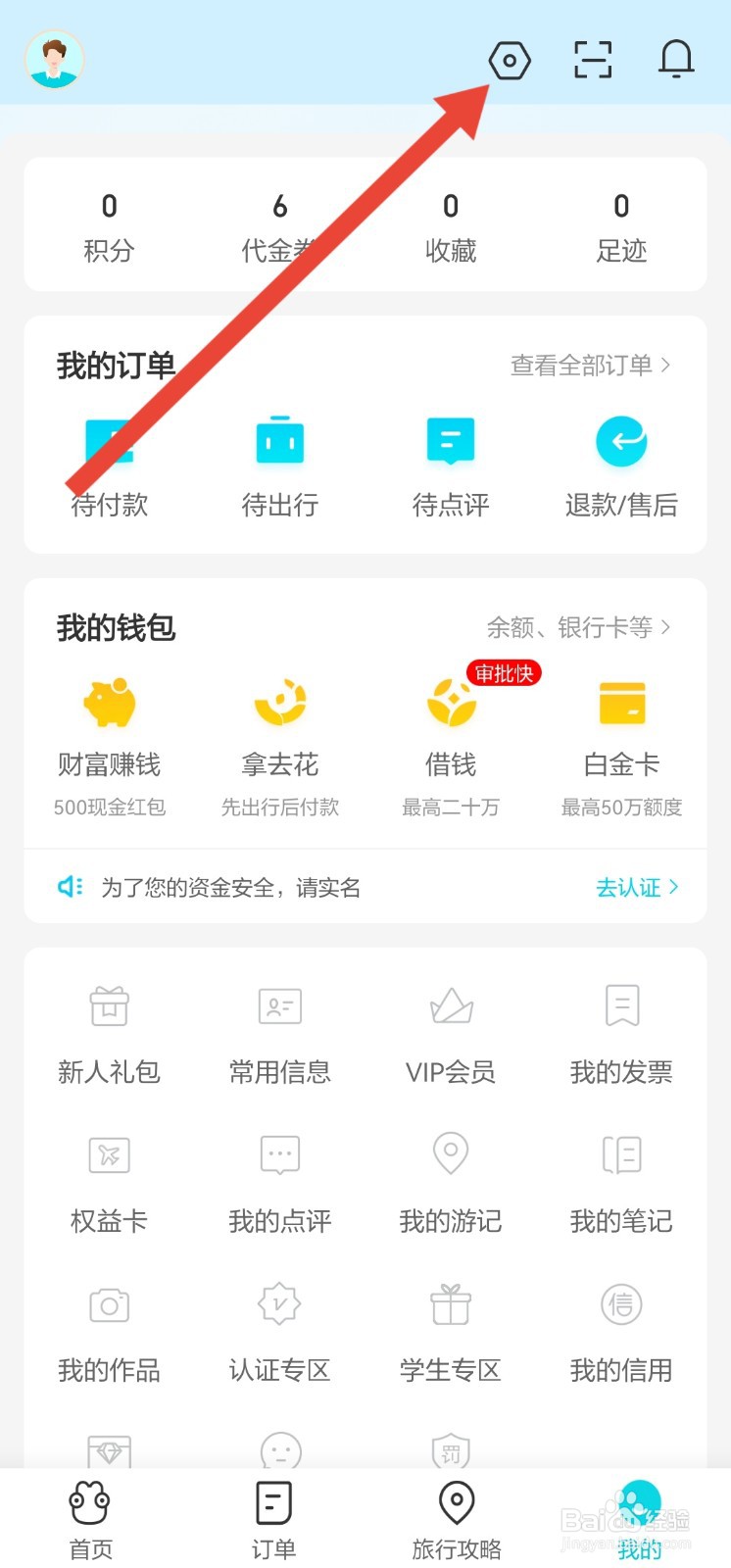Tap the profile avatar
The image size is (731, 1568).
55,59
